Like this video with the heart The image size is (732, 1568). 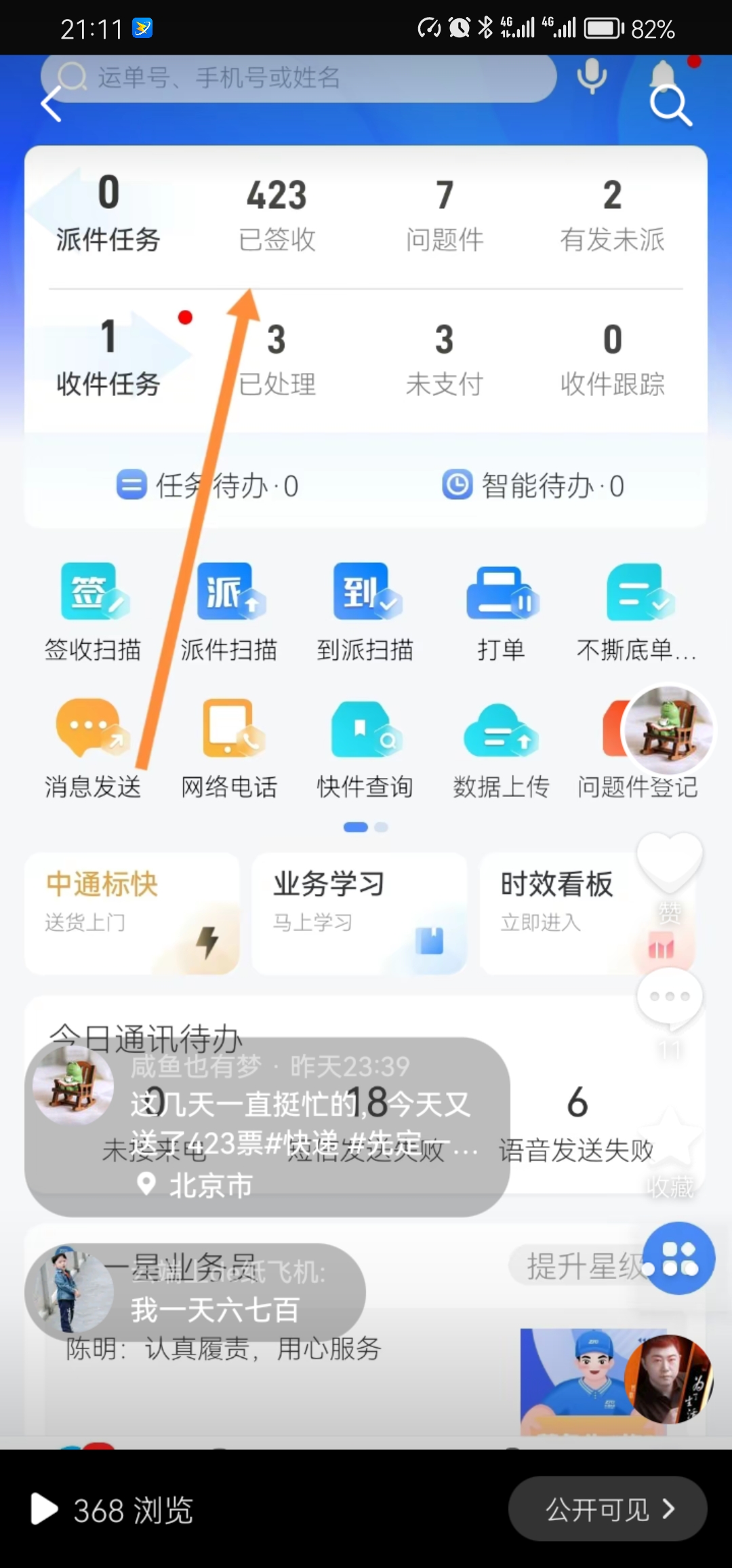point(669,861)
